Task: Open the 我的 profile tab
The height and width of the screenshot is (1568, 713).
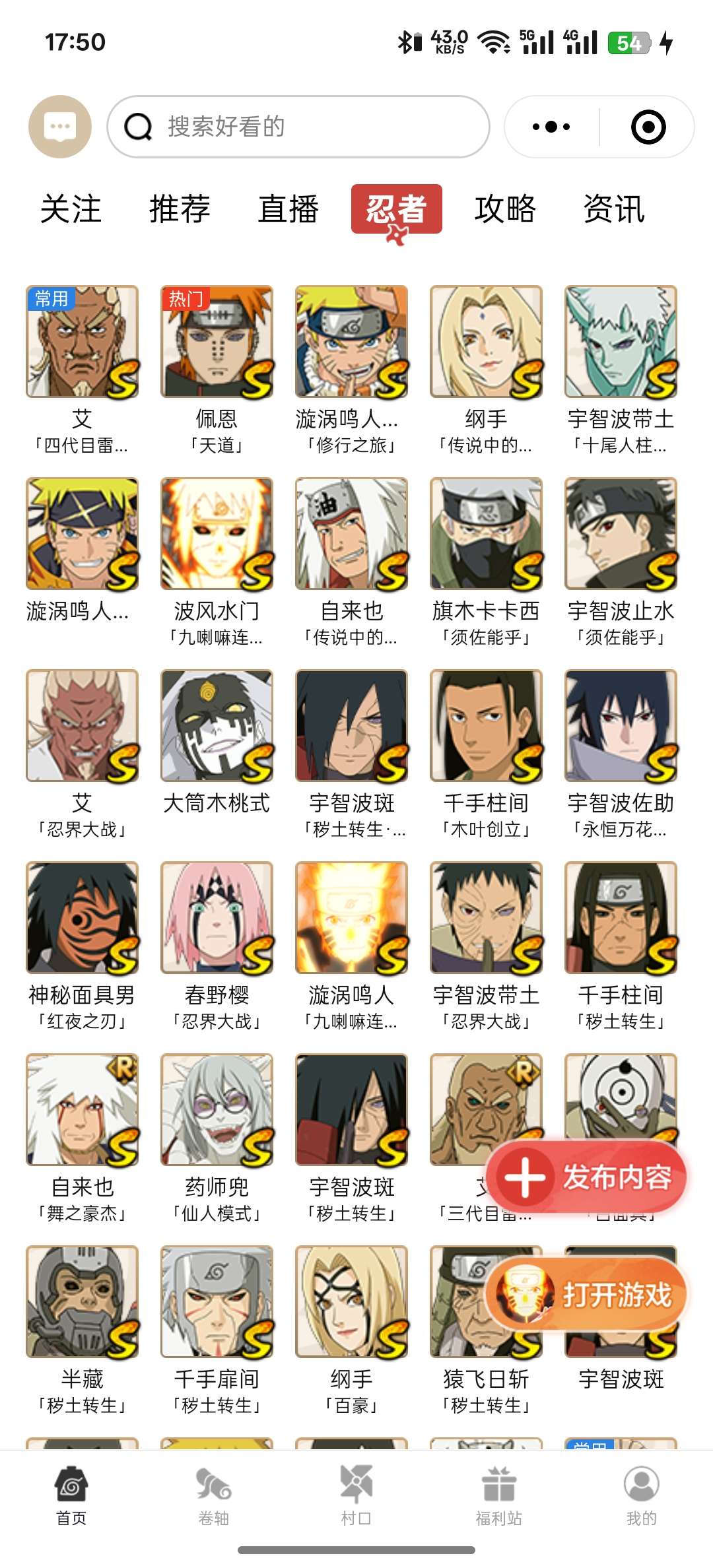Action: point(642,1495)
